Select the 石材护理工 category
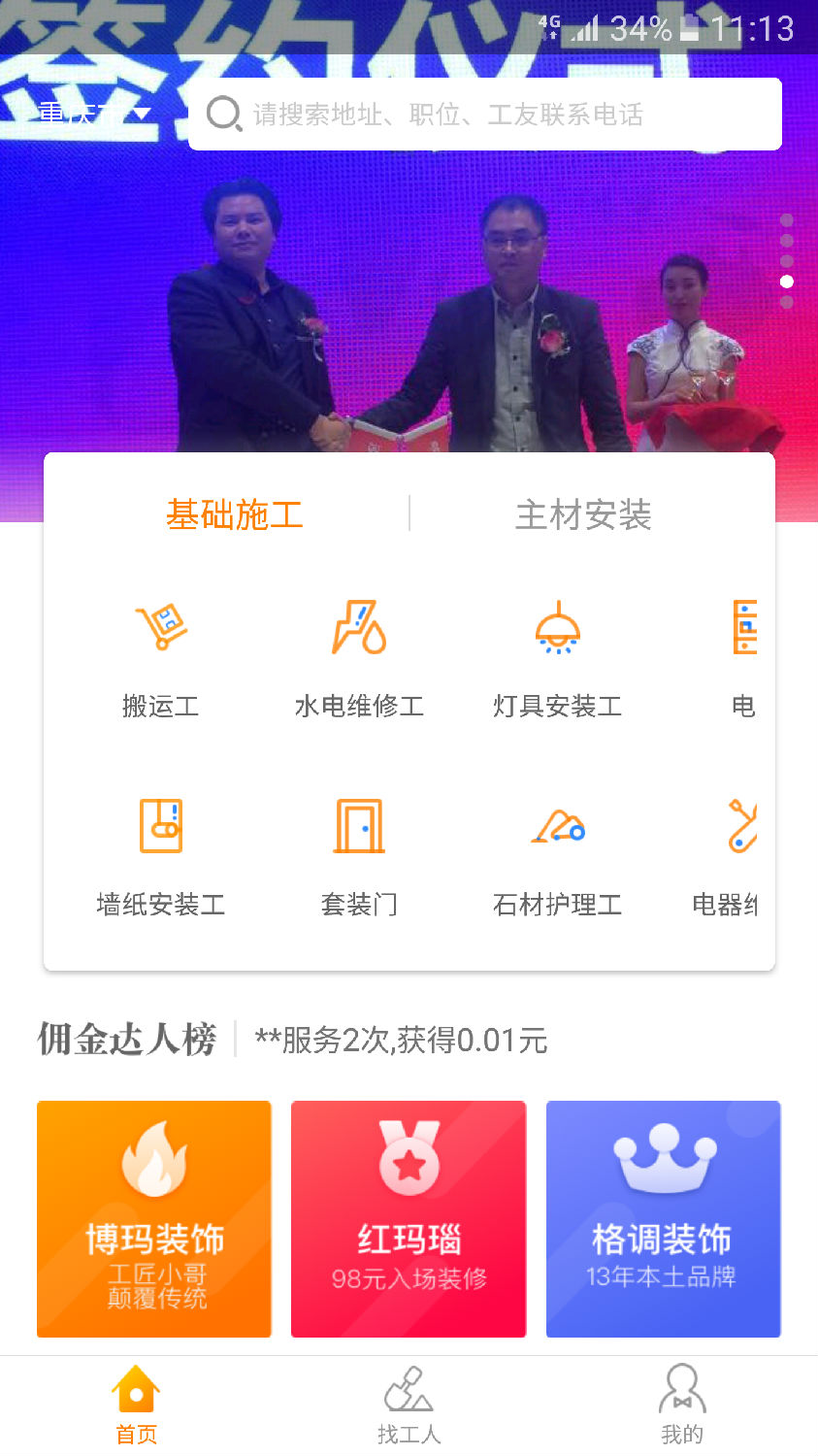Viewport: 818px width, 1456px height. click(558, 856)
